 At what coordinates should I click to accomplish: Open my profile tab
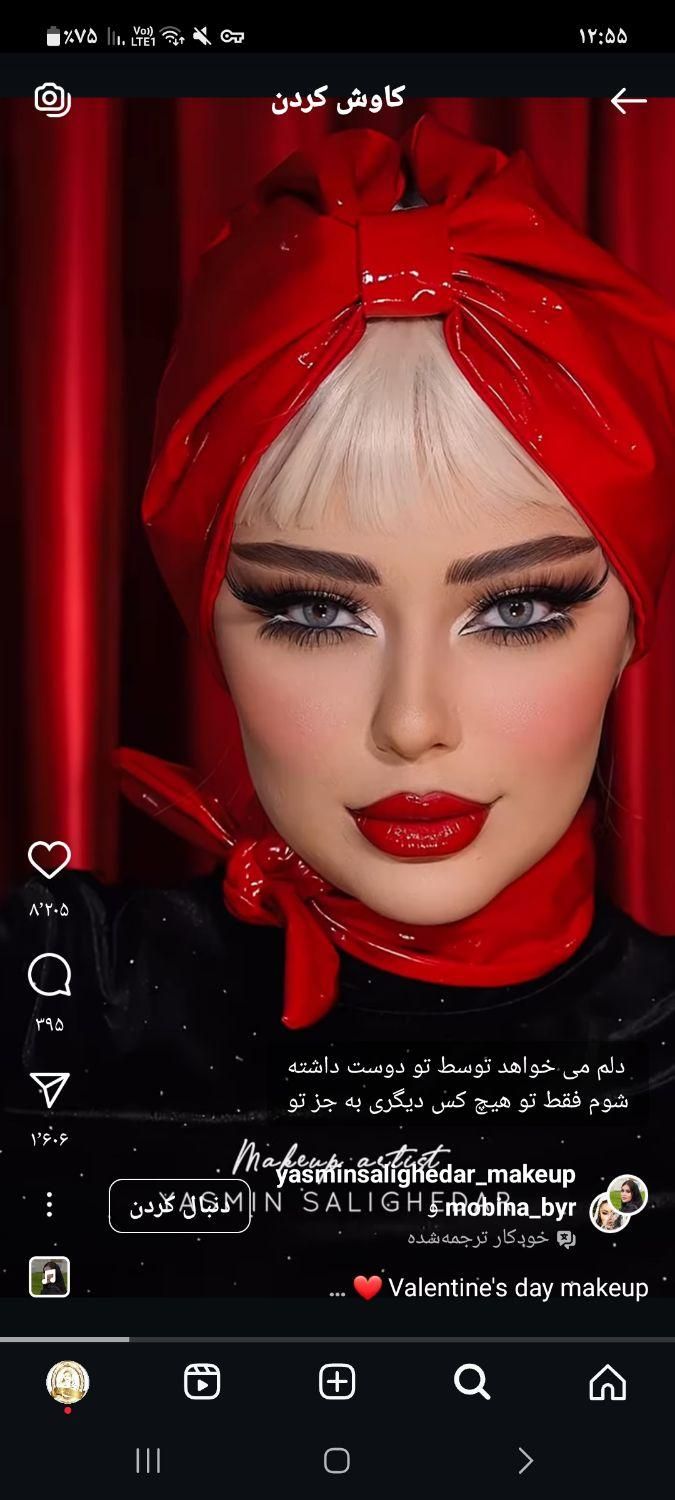tap(68, 1382)
